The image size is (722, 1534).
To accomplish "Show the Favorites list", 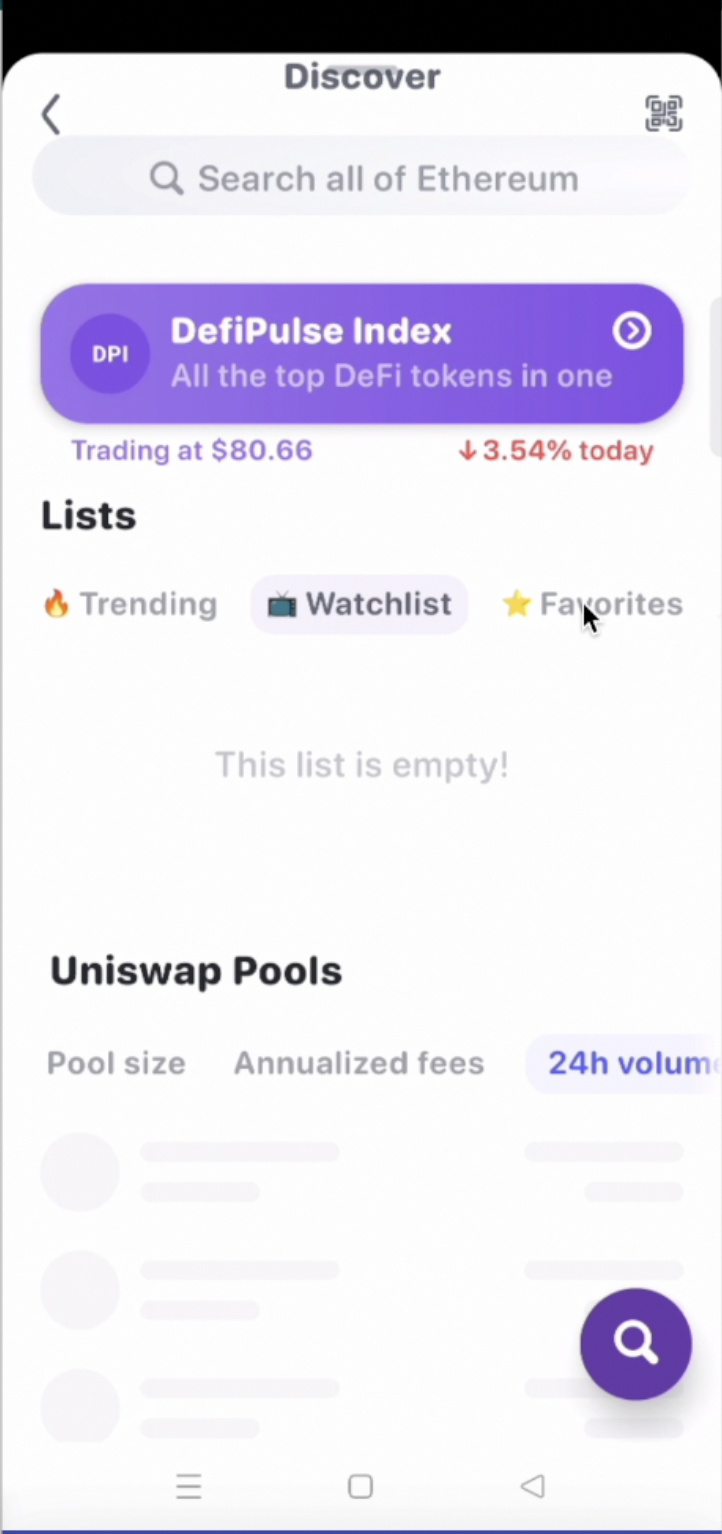I will click(x=592, y=604).
